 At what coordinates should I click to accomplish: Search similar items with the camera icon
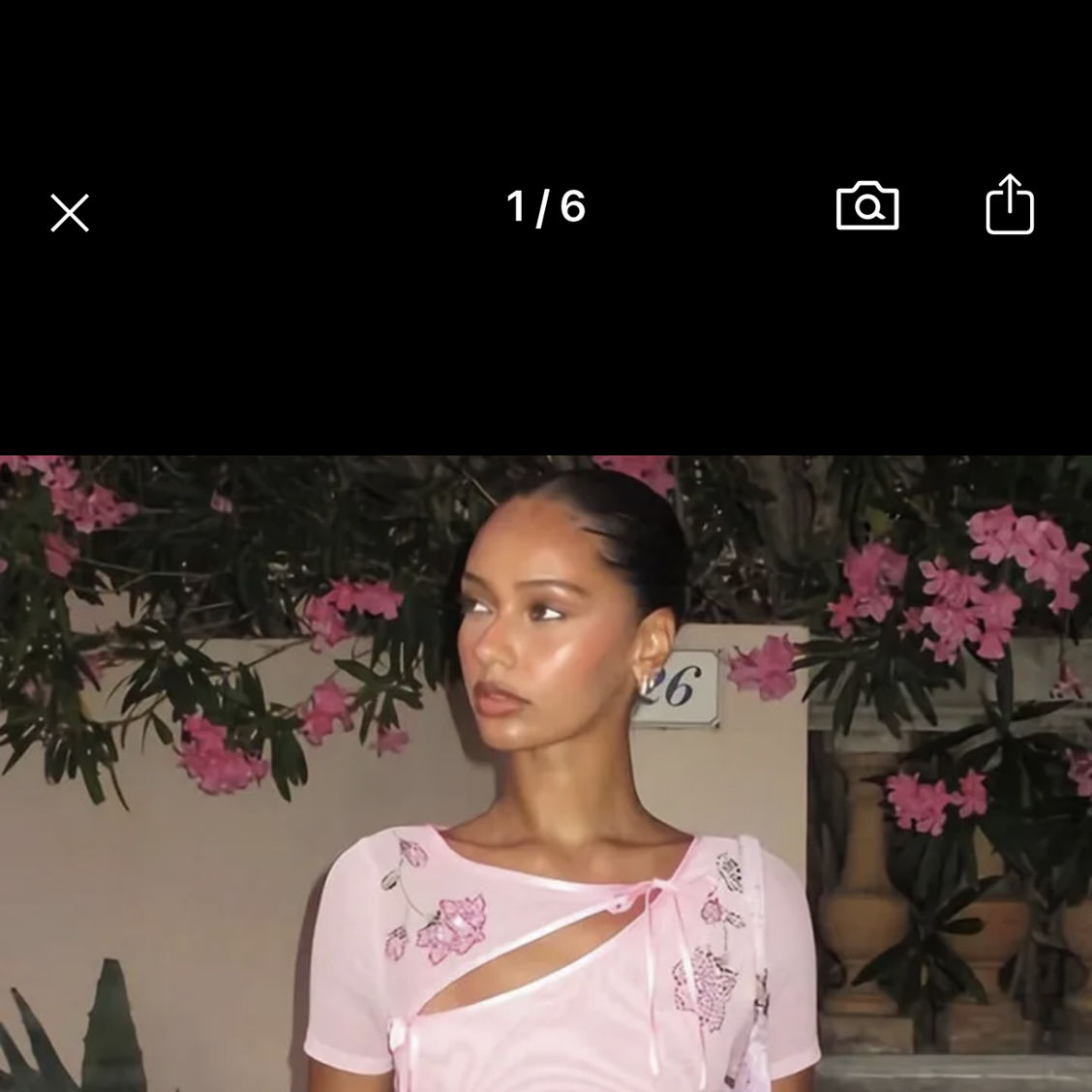tap(866, 206)
